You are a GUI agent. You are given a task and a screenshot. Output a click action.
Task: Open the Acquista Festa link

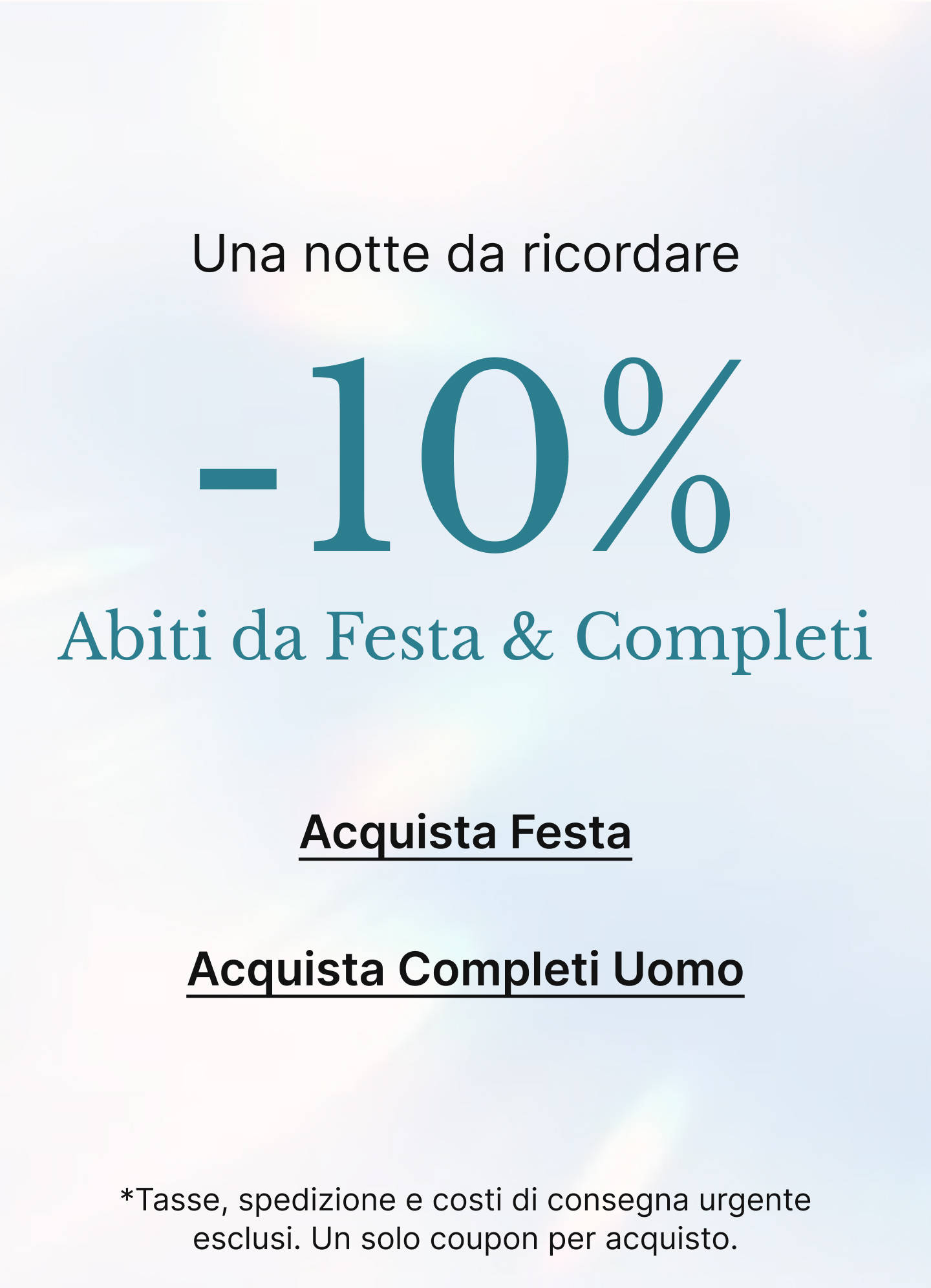(x=465, y=833)
